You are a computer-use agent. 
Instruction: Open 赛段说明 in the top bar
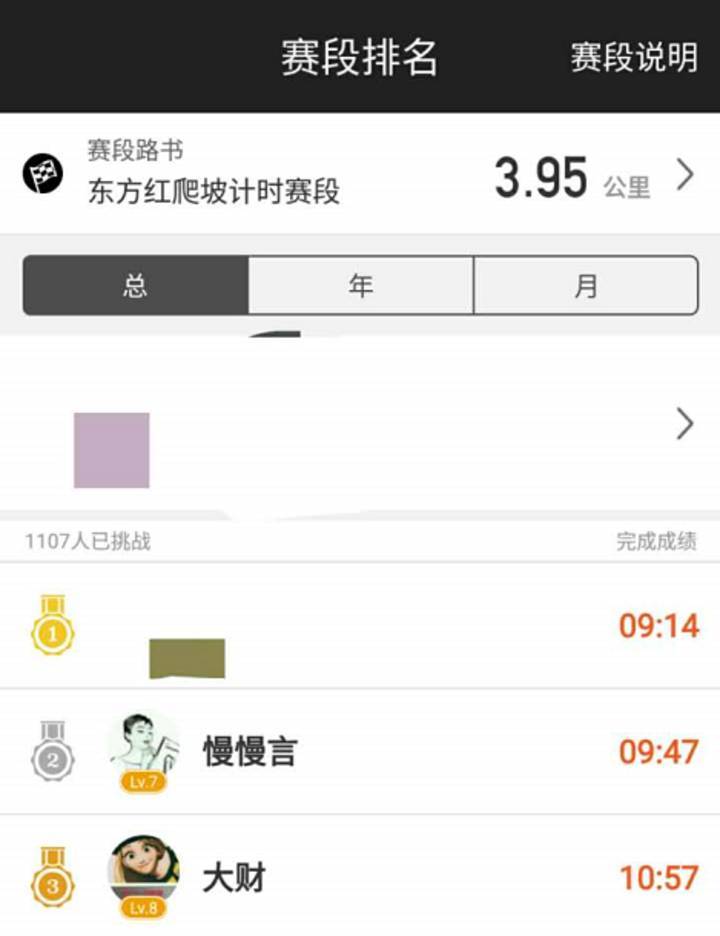tap(633, 57)
